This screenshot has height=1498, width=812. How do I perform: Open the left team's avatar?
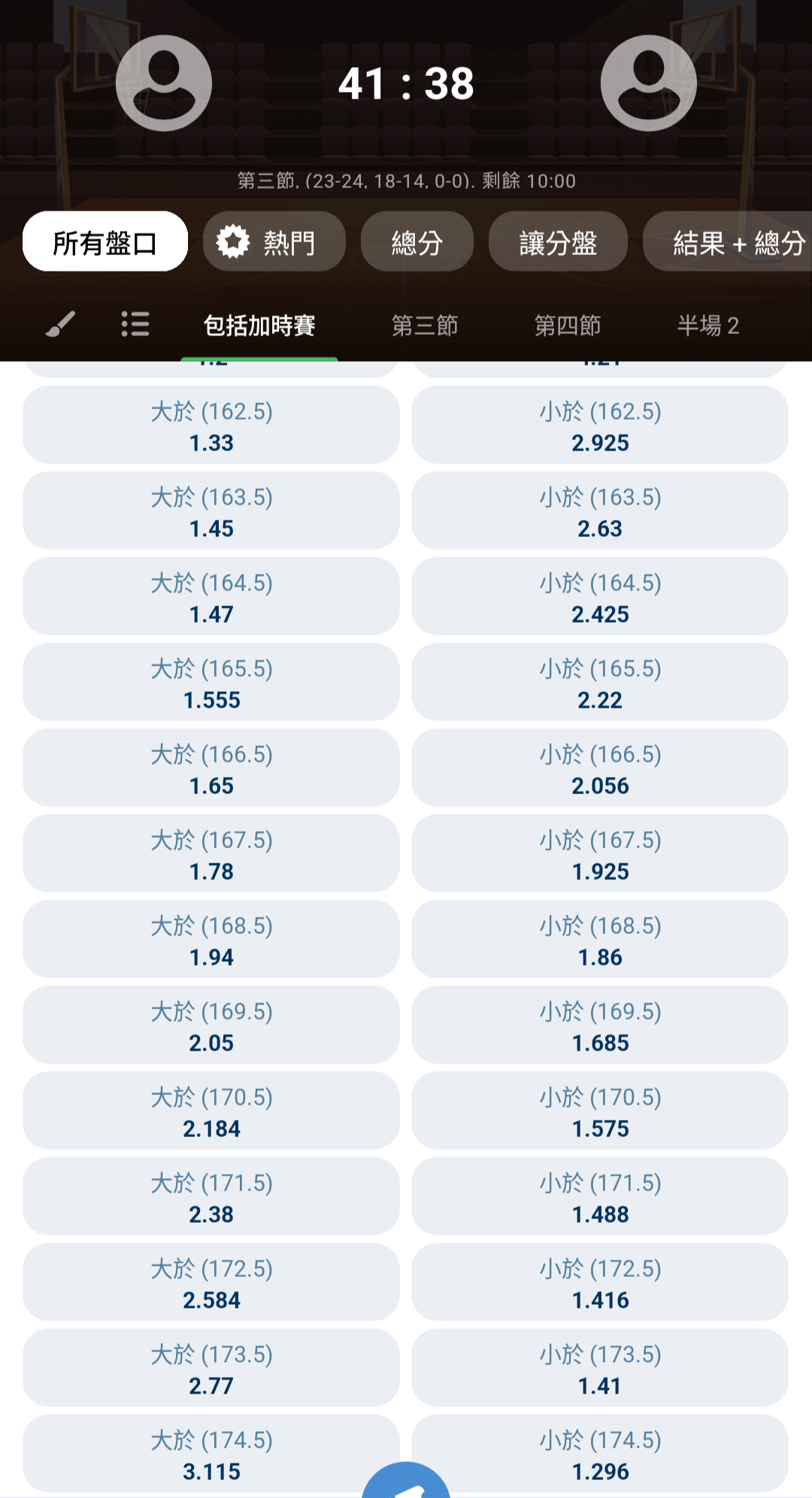[x=164, y=83]
